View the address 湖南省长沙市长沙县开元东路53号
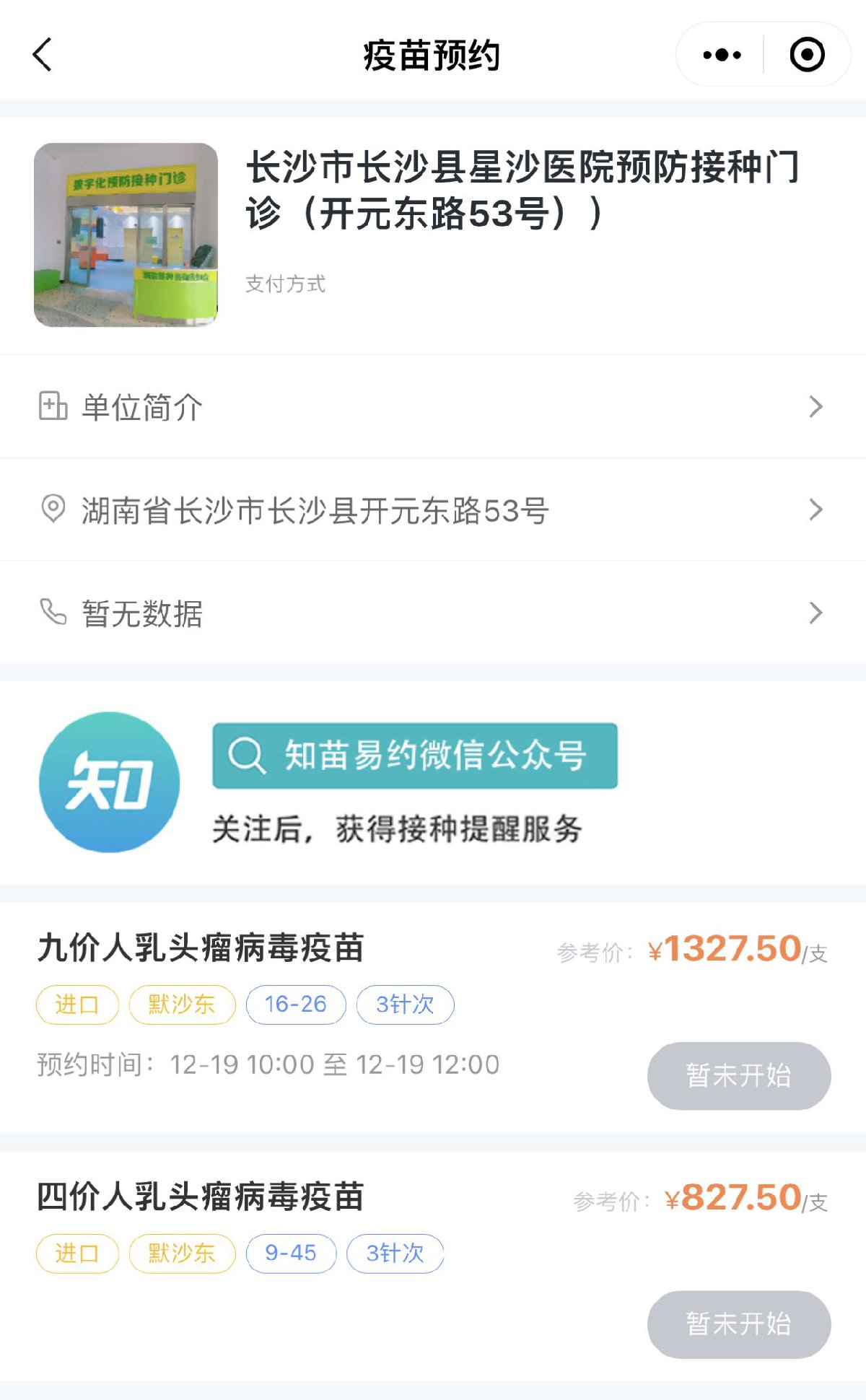866x1400 pixels. pyautogui.click(x=433, y=510)
